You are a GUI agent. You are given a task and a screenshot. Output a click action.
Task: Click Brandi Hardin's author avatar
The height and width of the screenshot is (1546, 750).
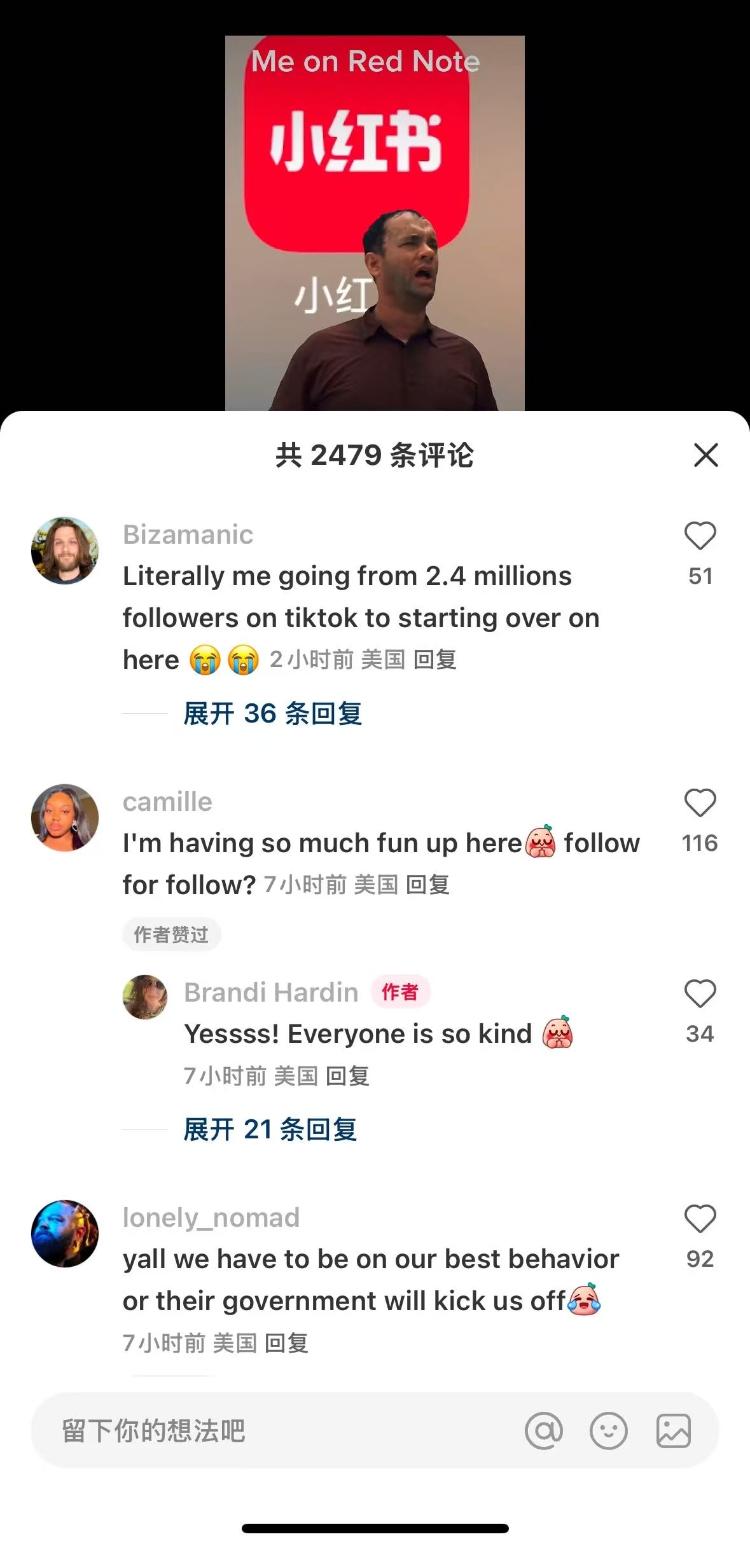tap(144, 997)
